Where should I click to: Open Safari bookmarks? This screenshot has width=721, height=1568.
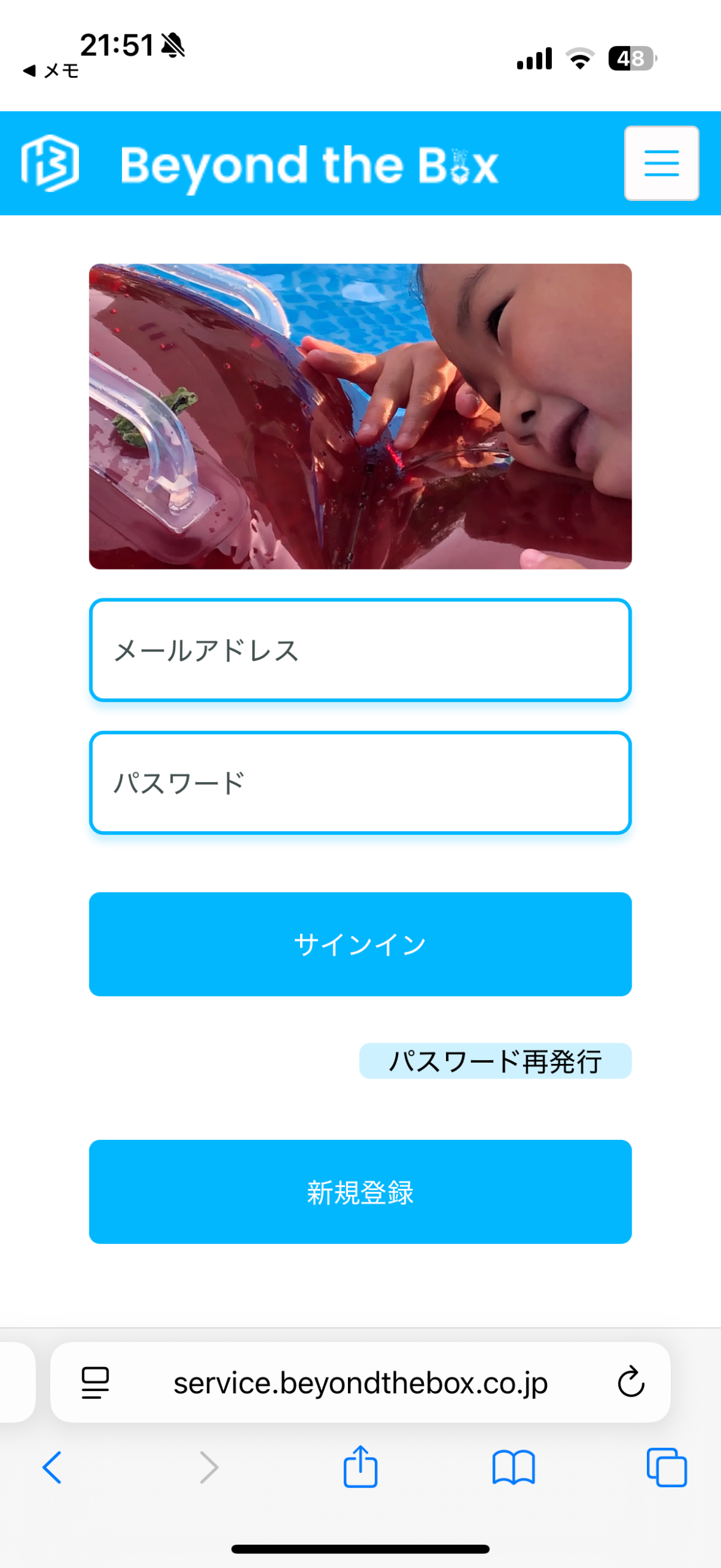[513, 1467]
